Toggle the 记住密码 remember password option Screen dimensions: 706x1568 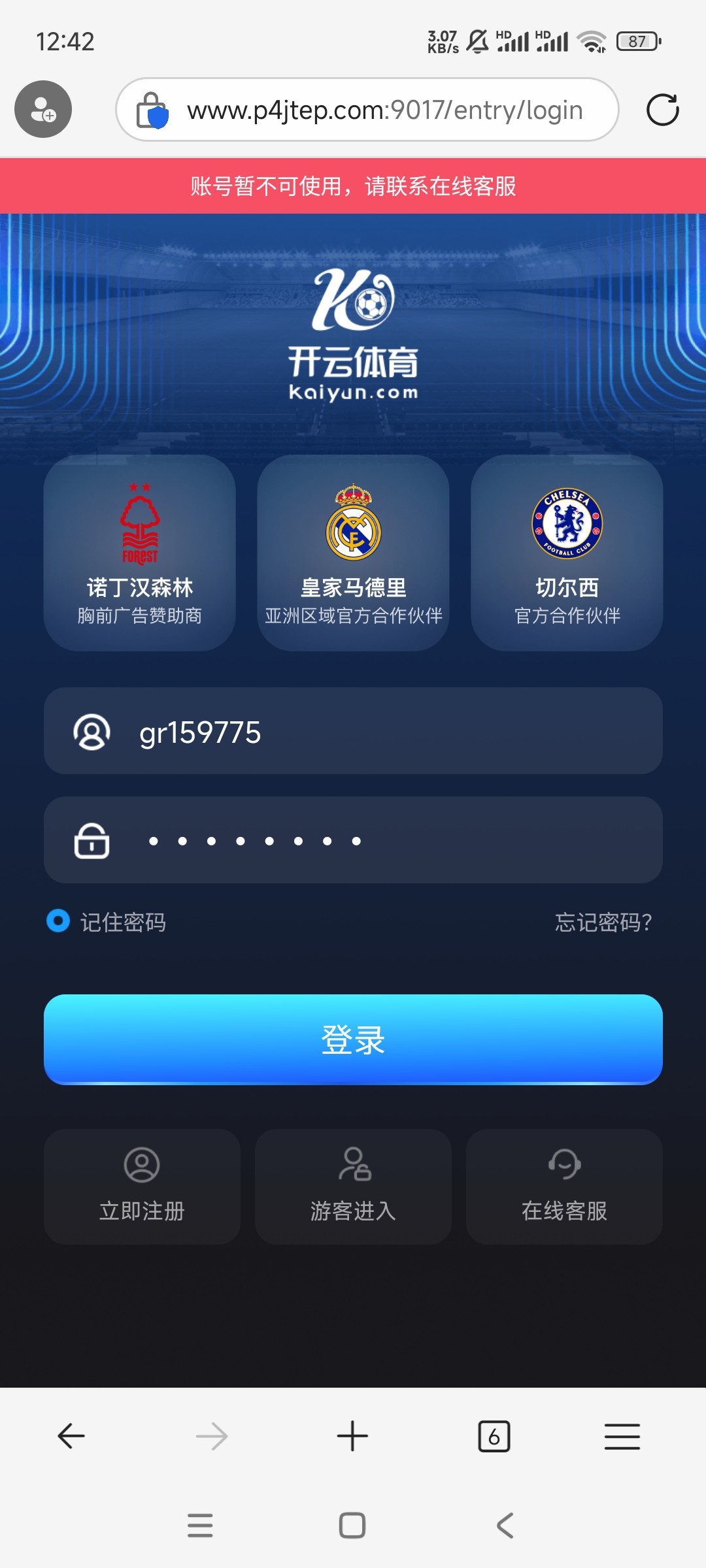coord(59,921)
